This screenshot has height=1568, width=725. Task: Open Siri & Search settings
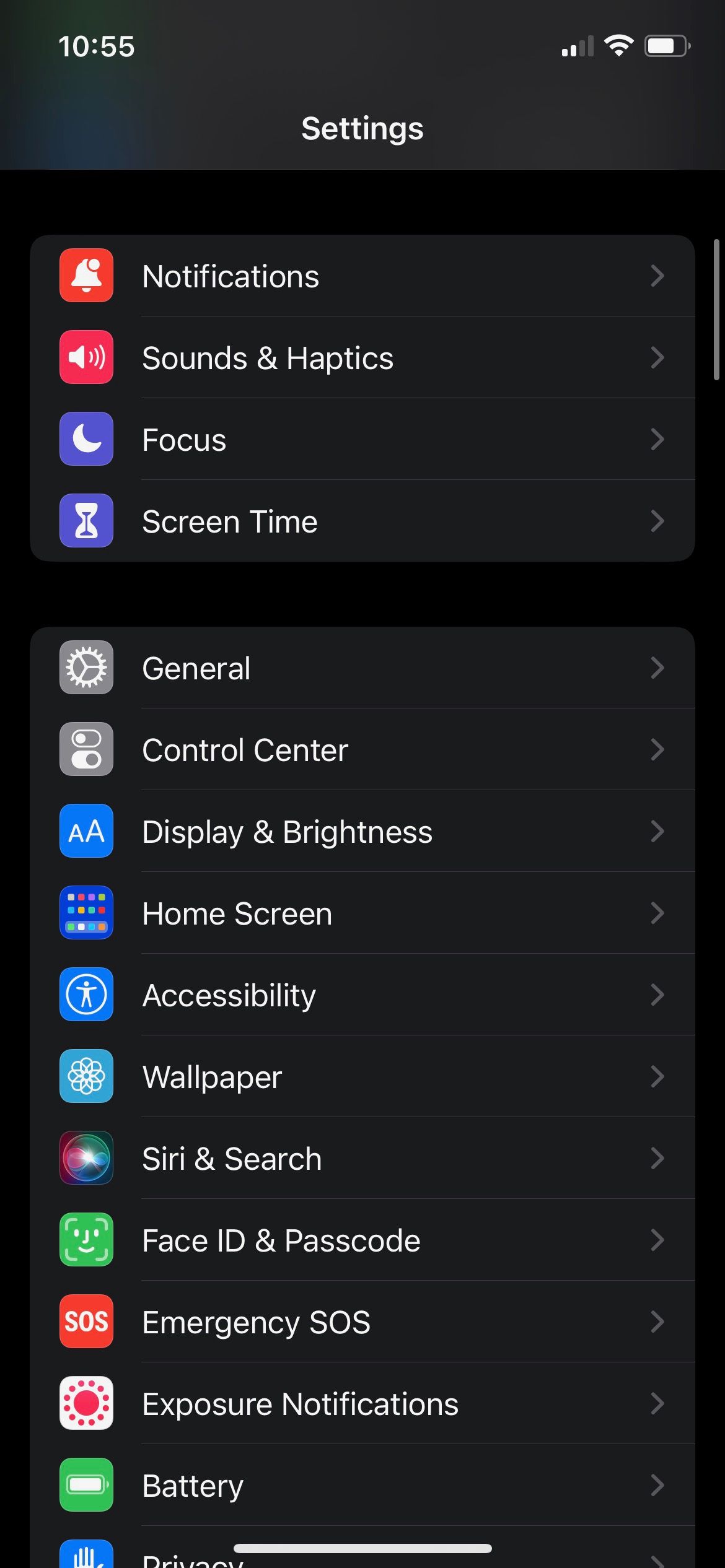coord(362,1158)
